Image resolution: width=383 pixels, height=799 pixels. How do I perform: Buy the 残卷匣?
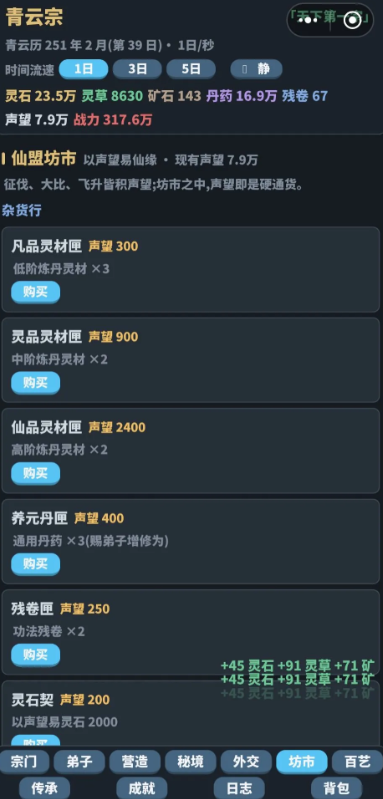pyautogui.click(x=36, y=655)
